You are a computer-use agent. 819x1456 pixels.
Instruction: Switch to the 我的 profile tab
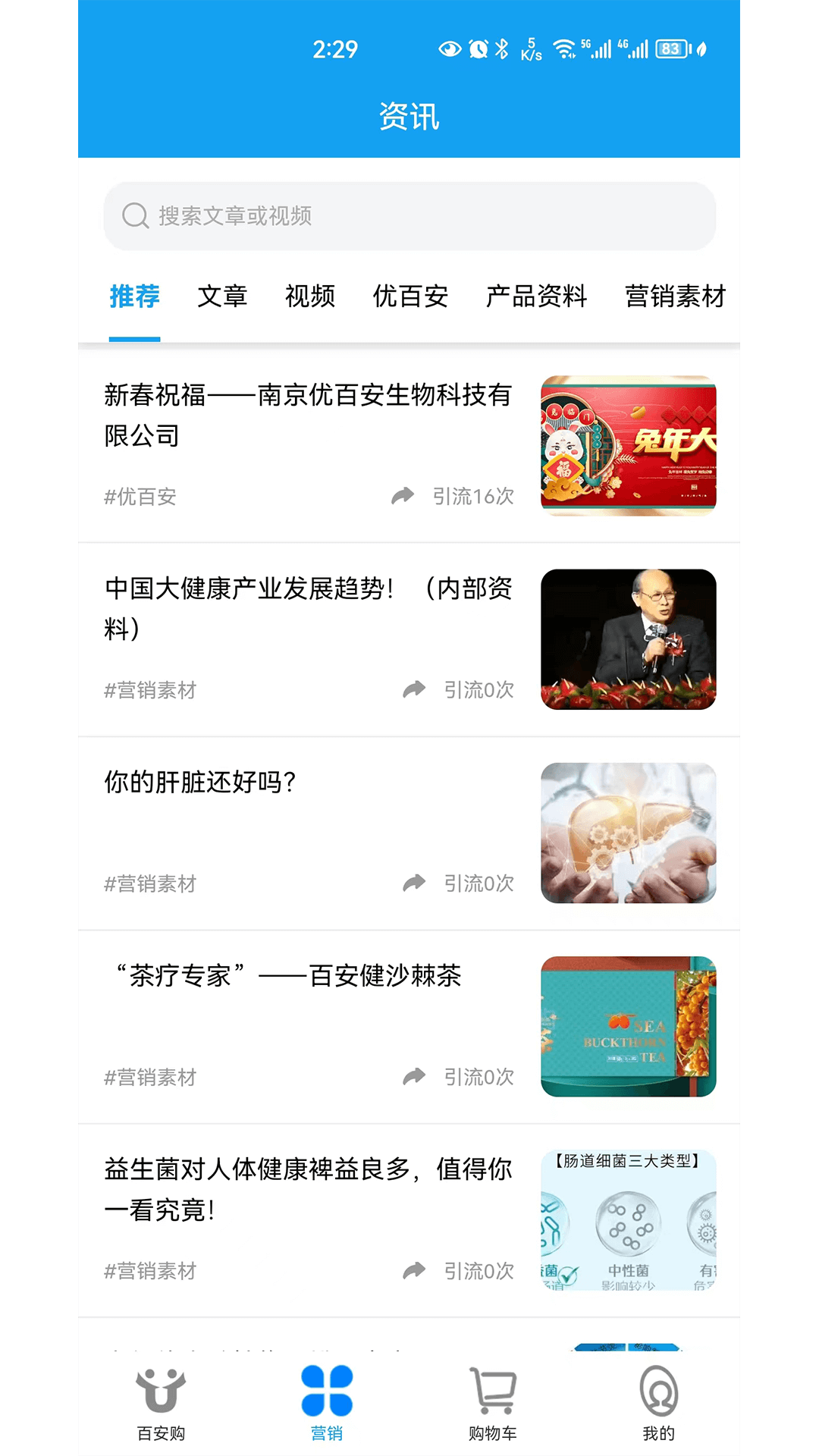point(658,1402)
